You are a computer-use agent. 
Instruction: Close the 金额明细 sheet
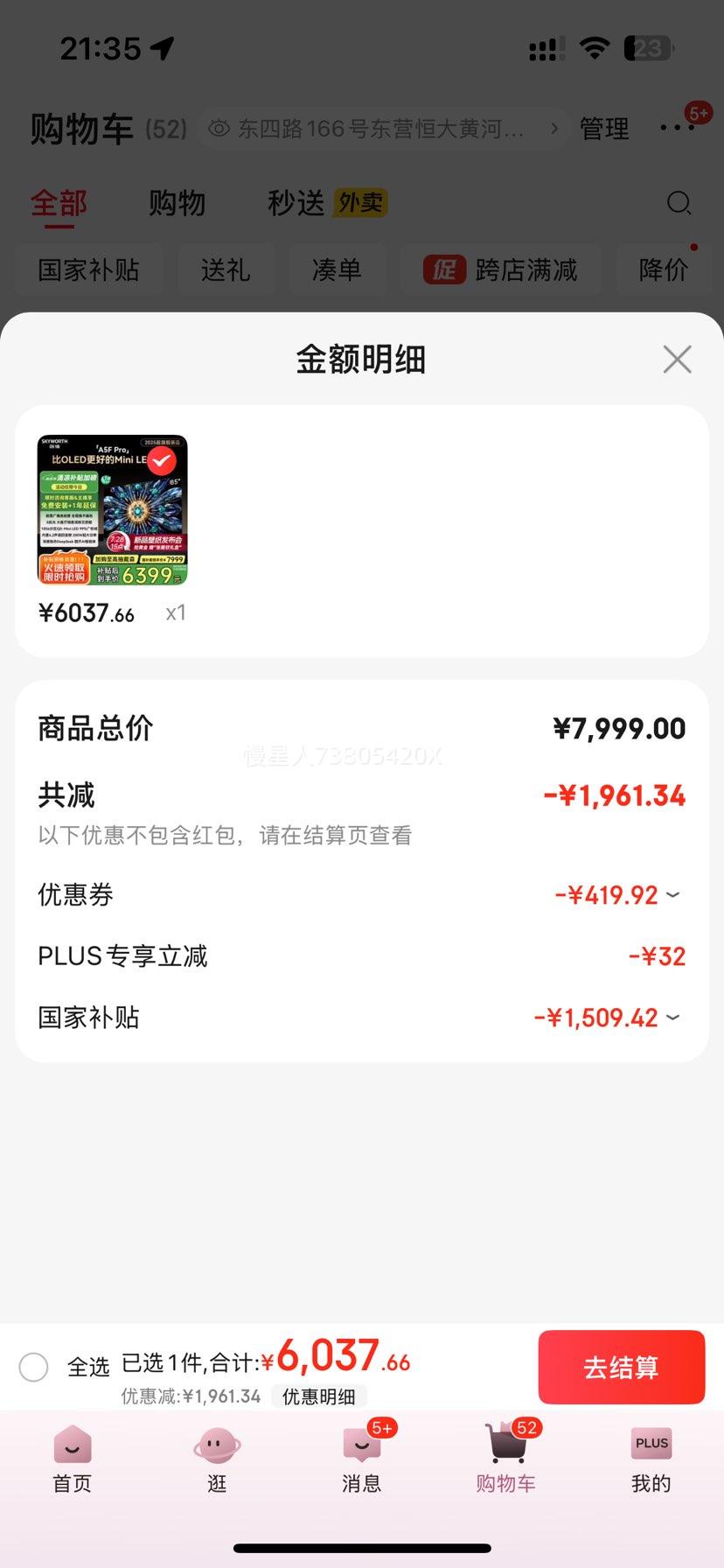677,360
